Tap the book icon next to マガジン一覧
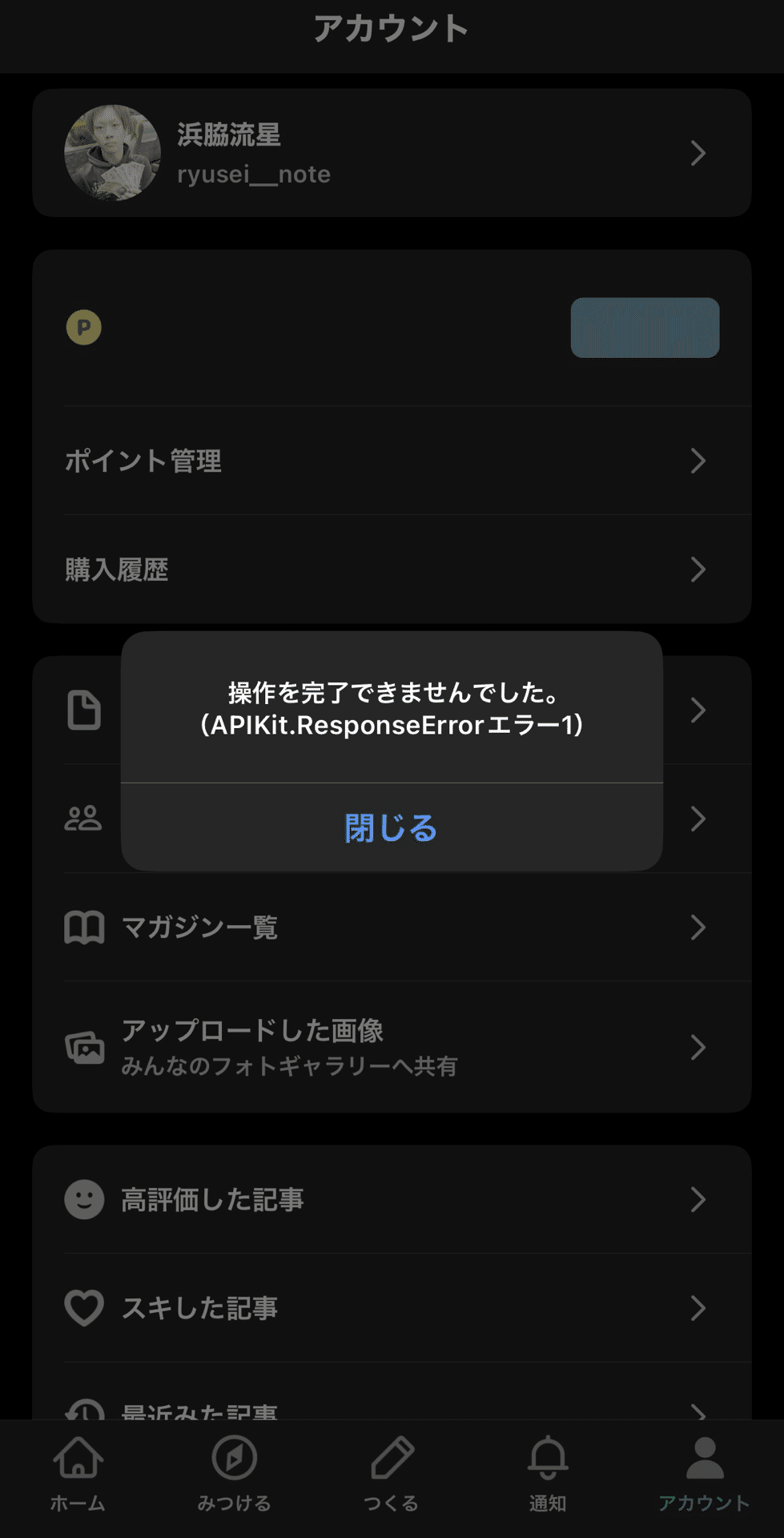Image resolution: width=784 pixels, height=1538 pixels. (x=83, y=927)
